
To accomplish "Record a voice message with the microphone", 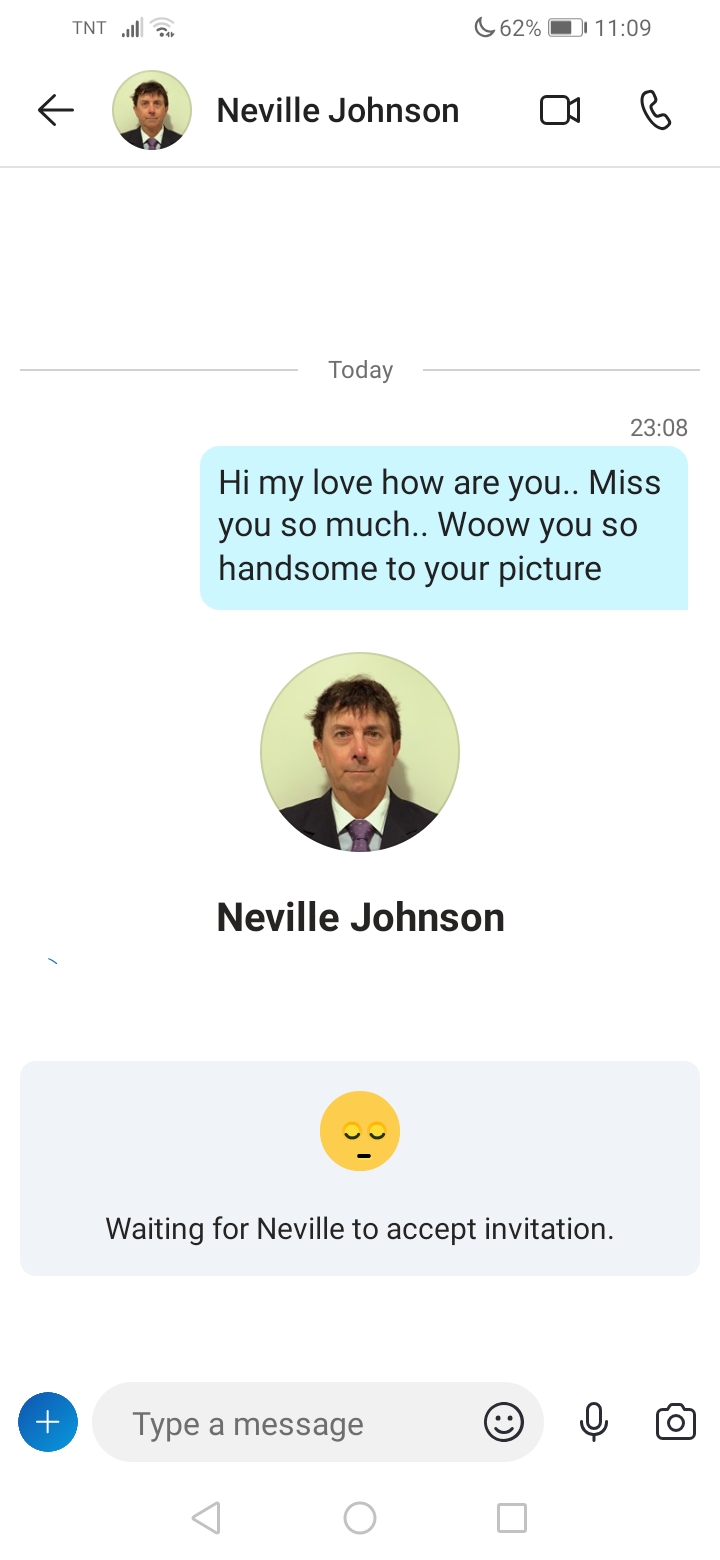I will point(594,1422).
